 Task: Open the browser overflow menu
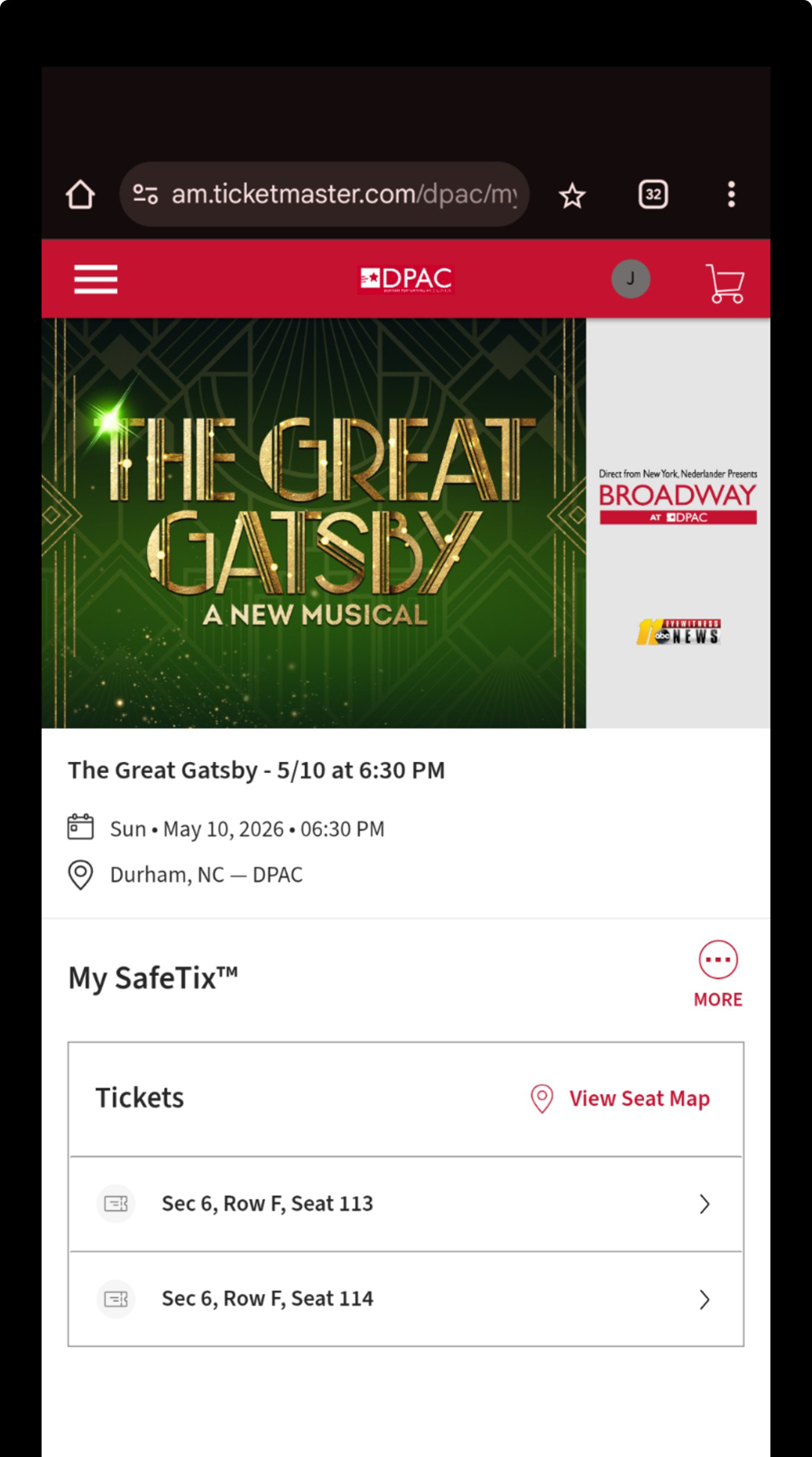click(731, 194)
